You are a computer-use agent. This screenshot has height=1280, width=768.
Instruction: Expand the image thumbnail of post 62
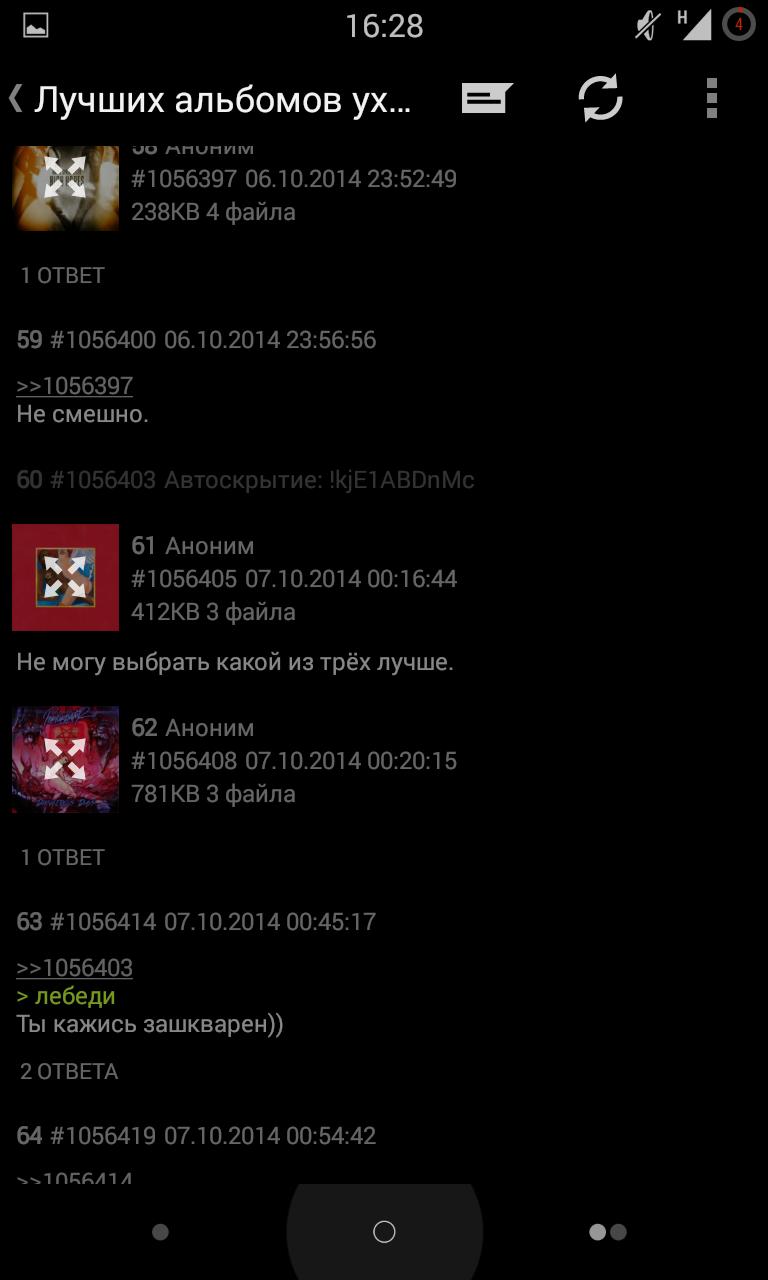pos(65,759)
